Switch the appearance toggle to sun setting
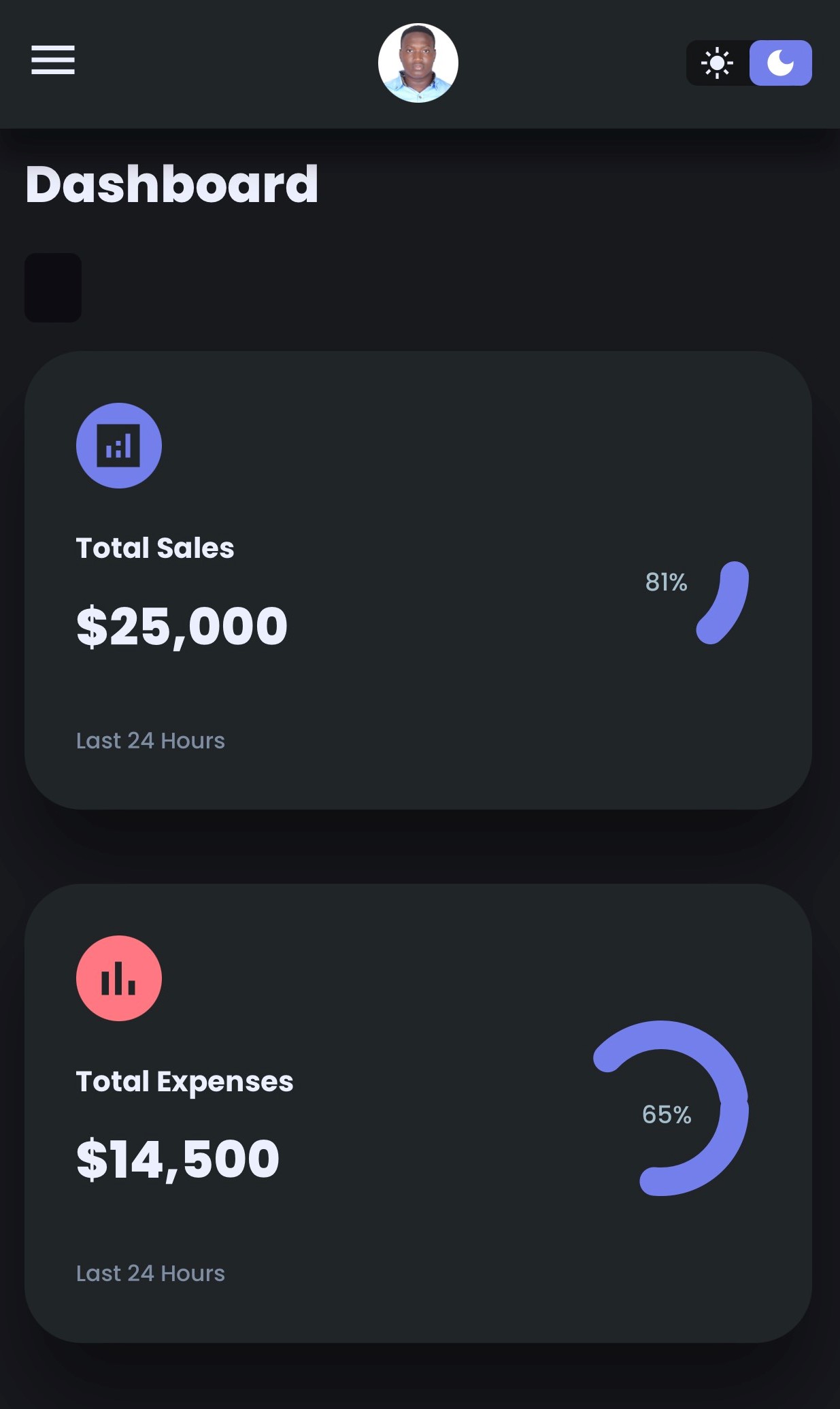The width and height of the screenshot is (840, 1409). coord(716,62)
